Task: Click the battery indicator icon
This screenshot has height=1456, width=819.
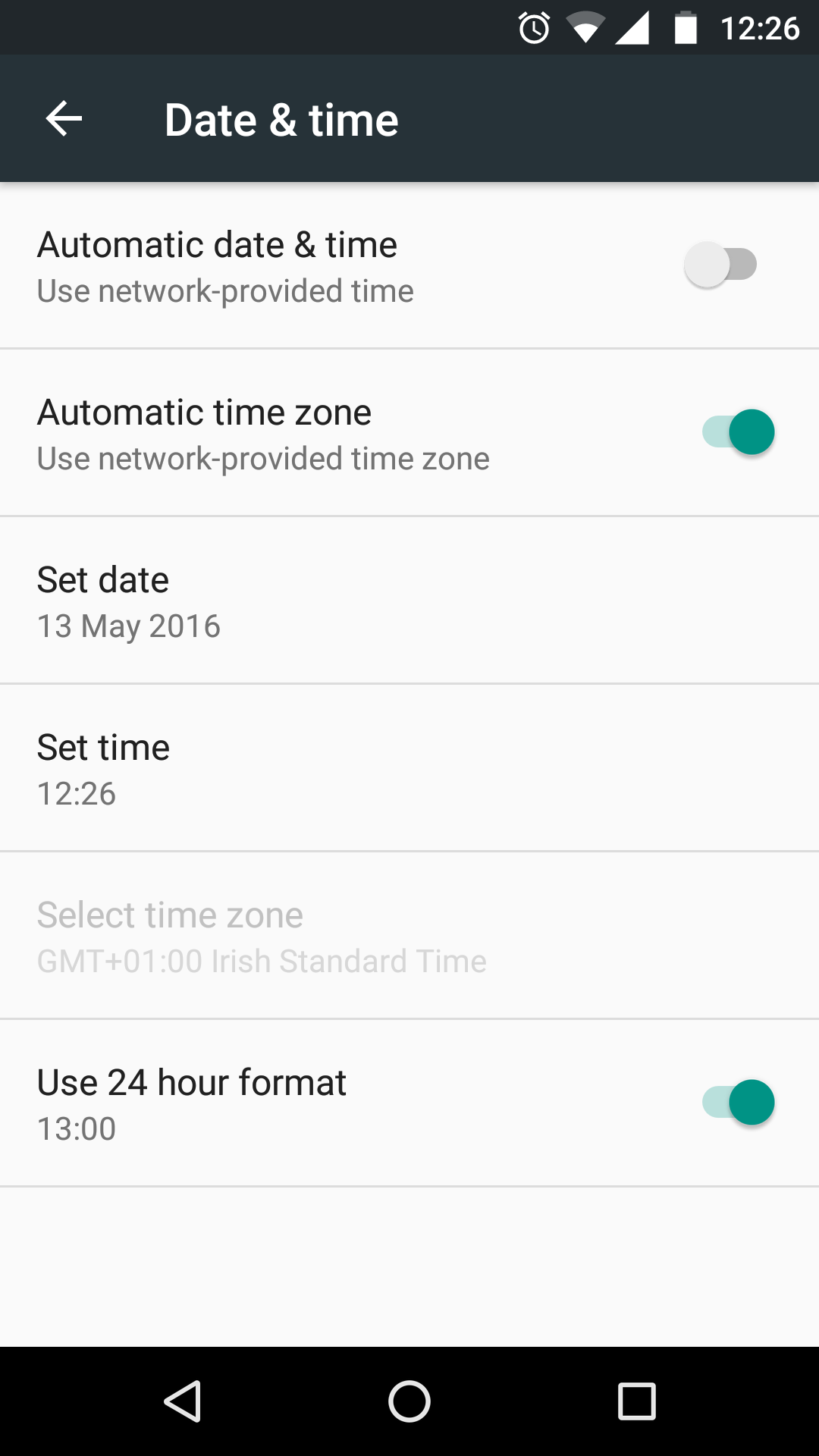Action: [x=686, y=27]
